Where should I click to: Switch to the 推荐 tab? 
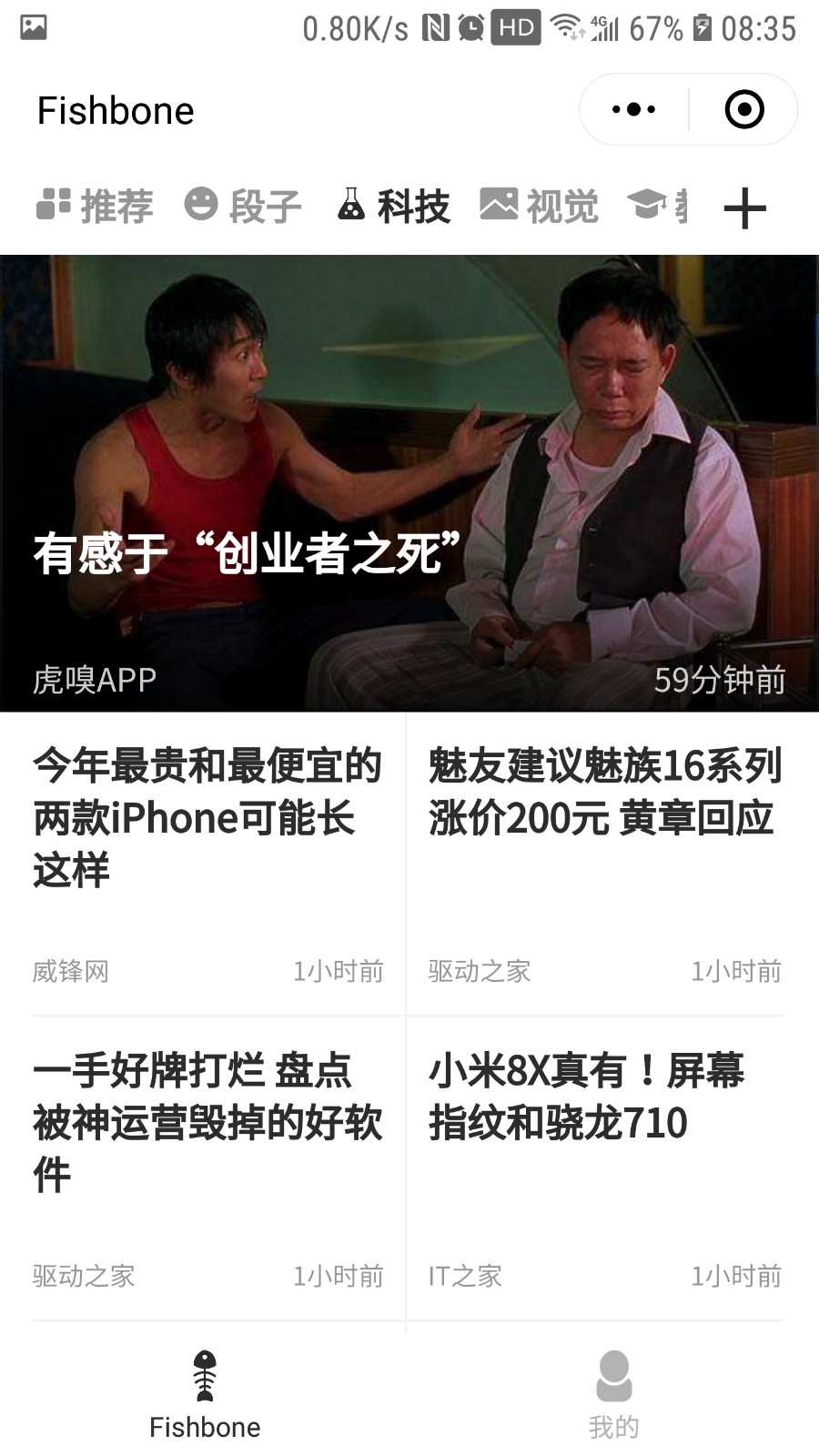click(95, 207)
